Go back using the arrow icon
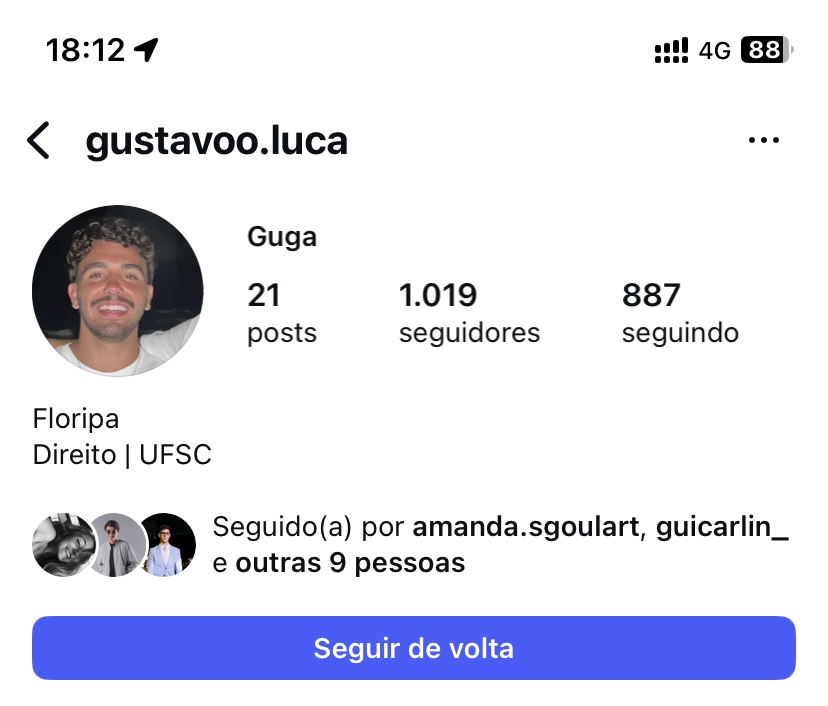 pyautogui.click(x=38, y=141)
